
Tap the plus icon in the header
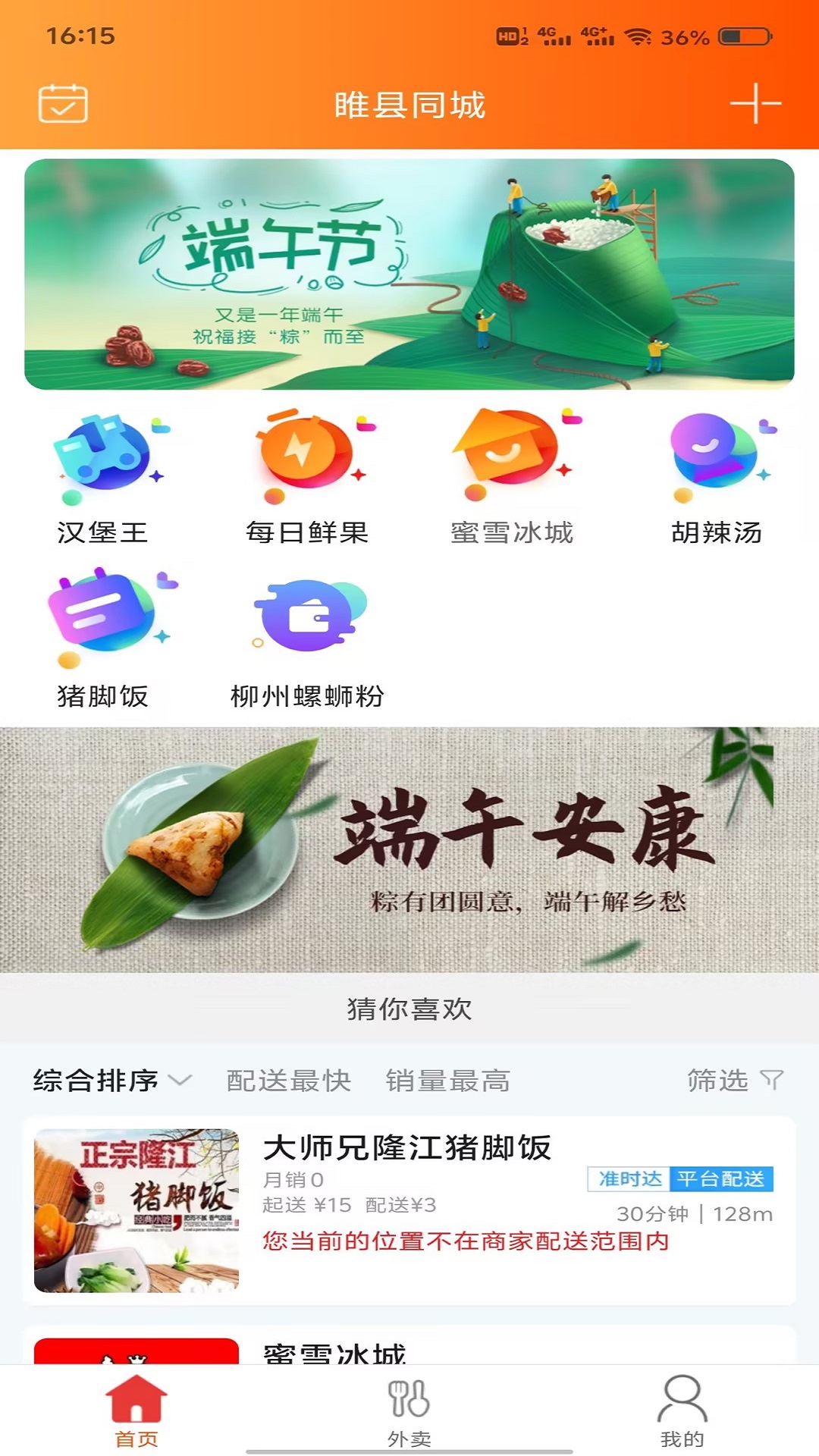[755, 104]
